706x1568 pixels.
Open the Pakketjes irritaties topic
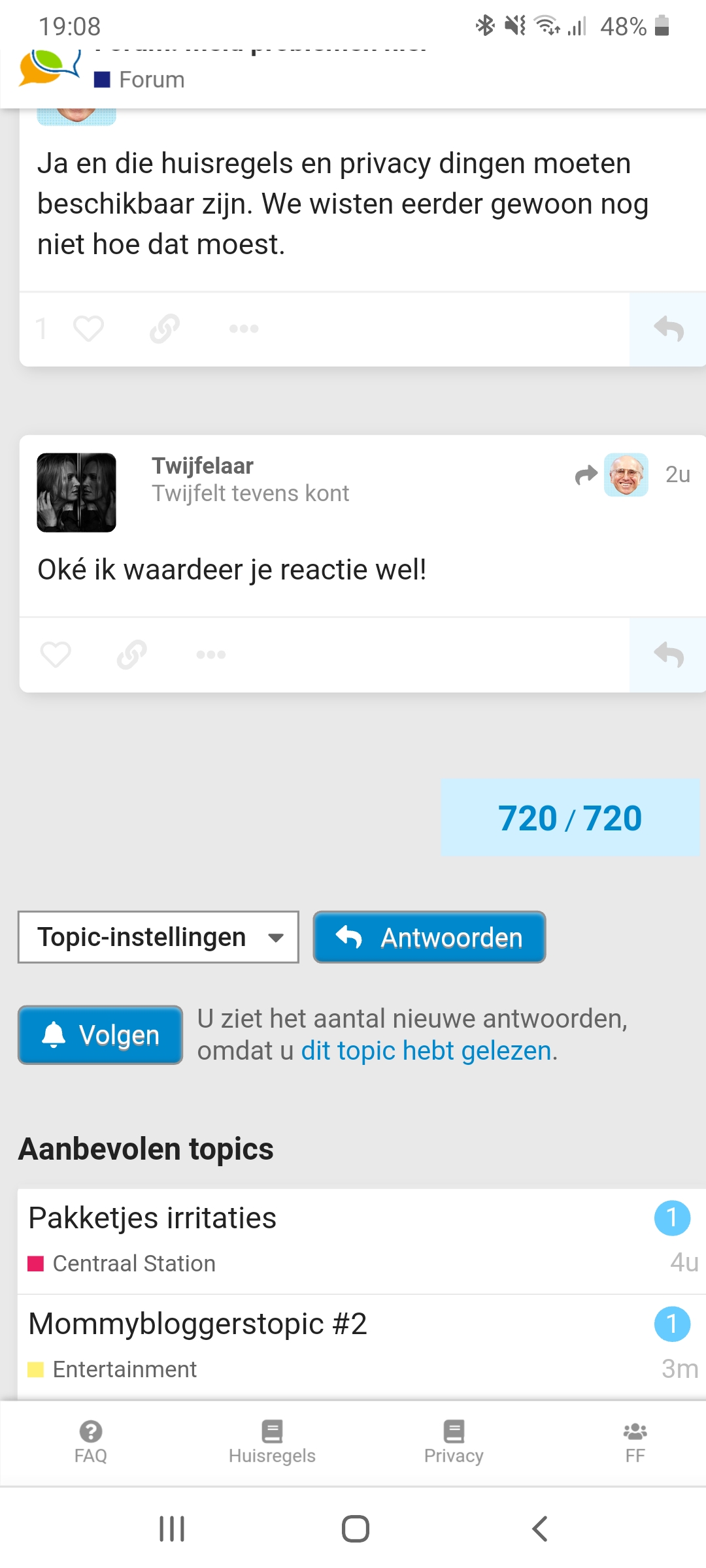pyautogui.click(x=152, y=1218)
